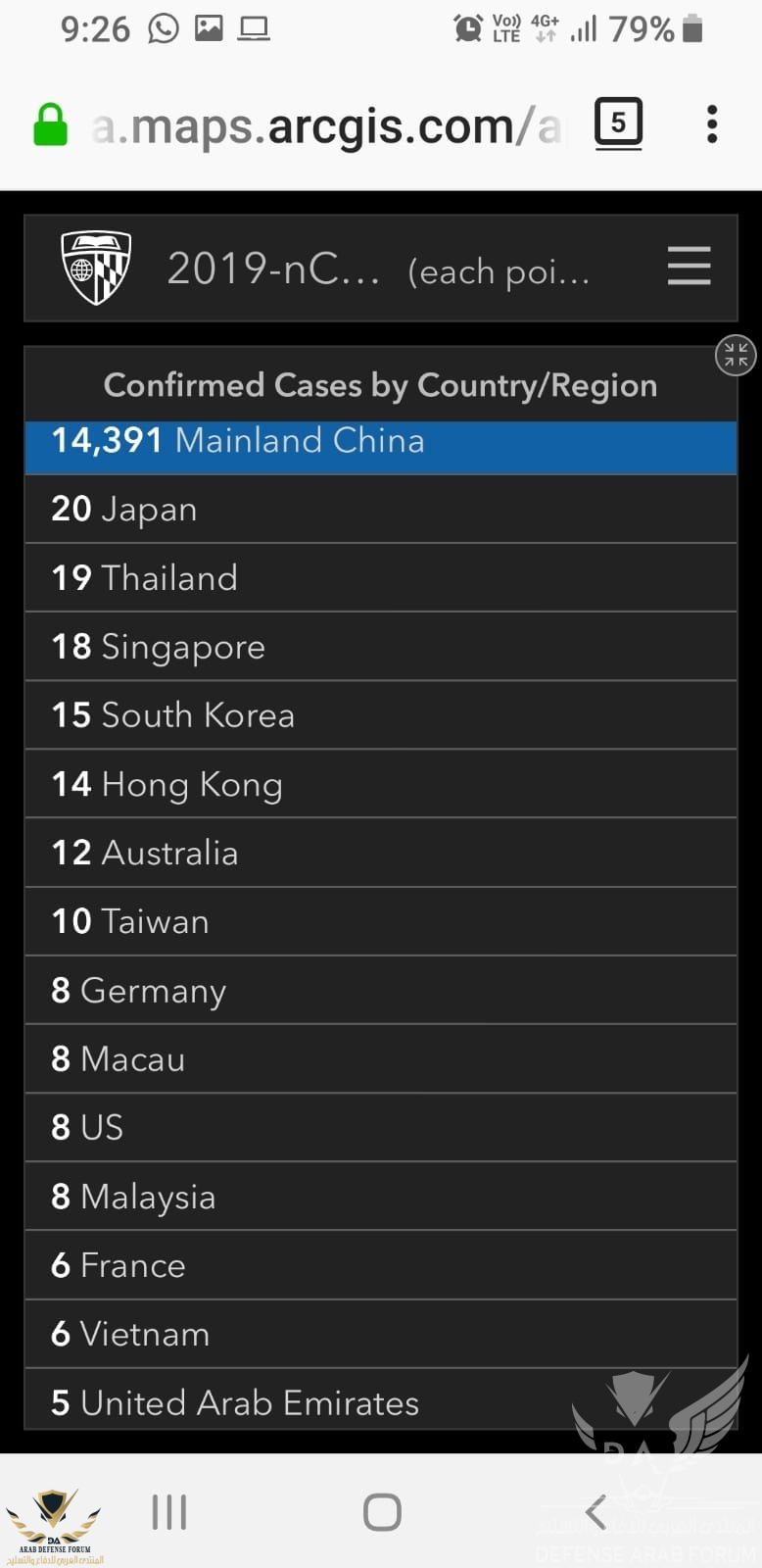Open the browser tab switcher

pyautogui.click(x=618, y=123)
